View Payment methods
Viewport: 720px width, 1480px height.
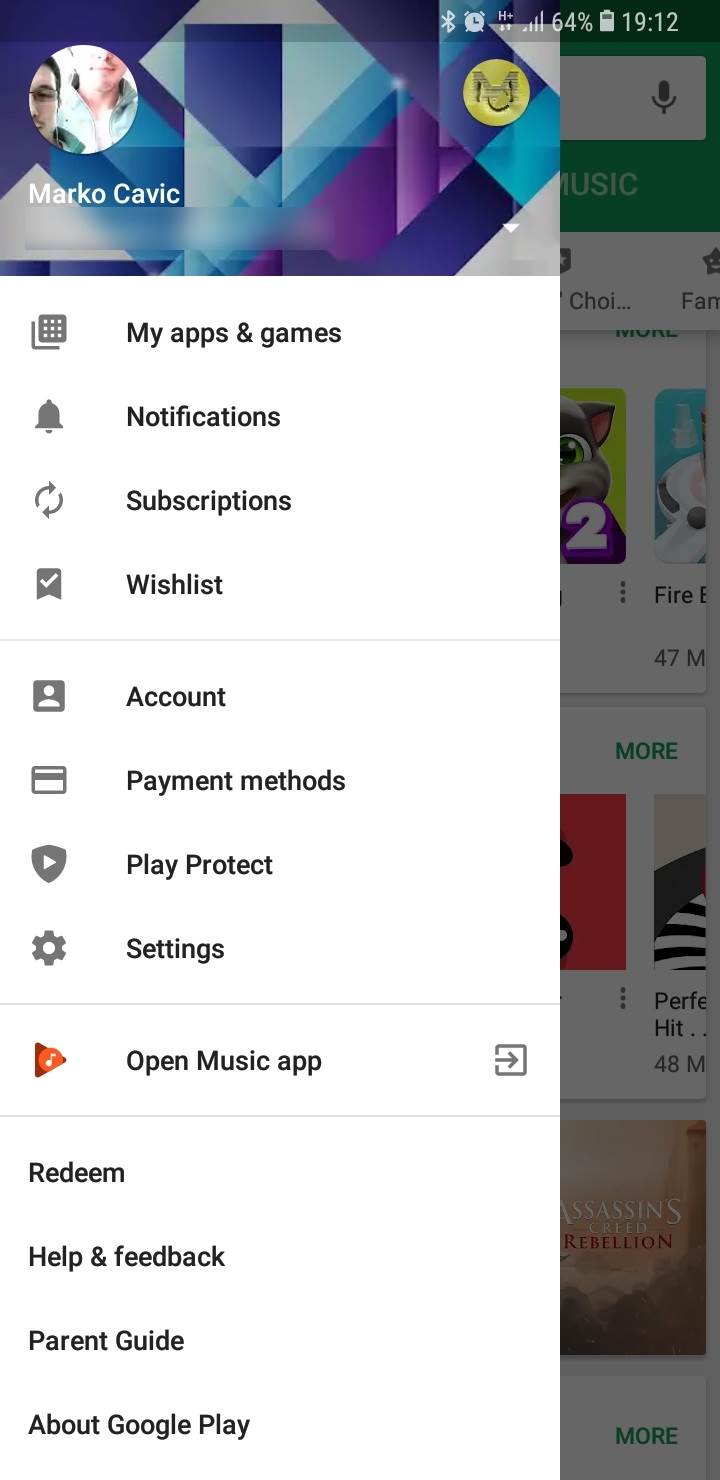[235, 781]
